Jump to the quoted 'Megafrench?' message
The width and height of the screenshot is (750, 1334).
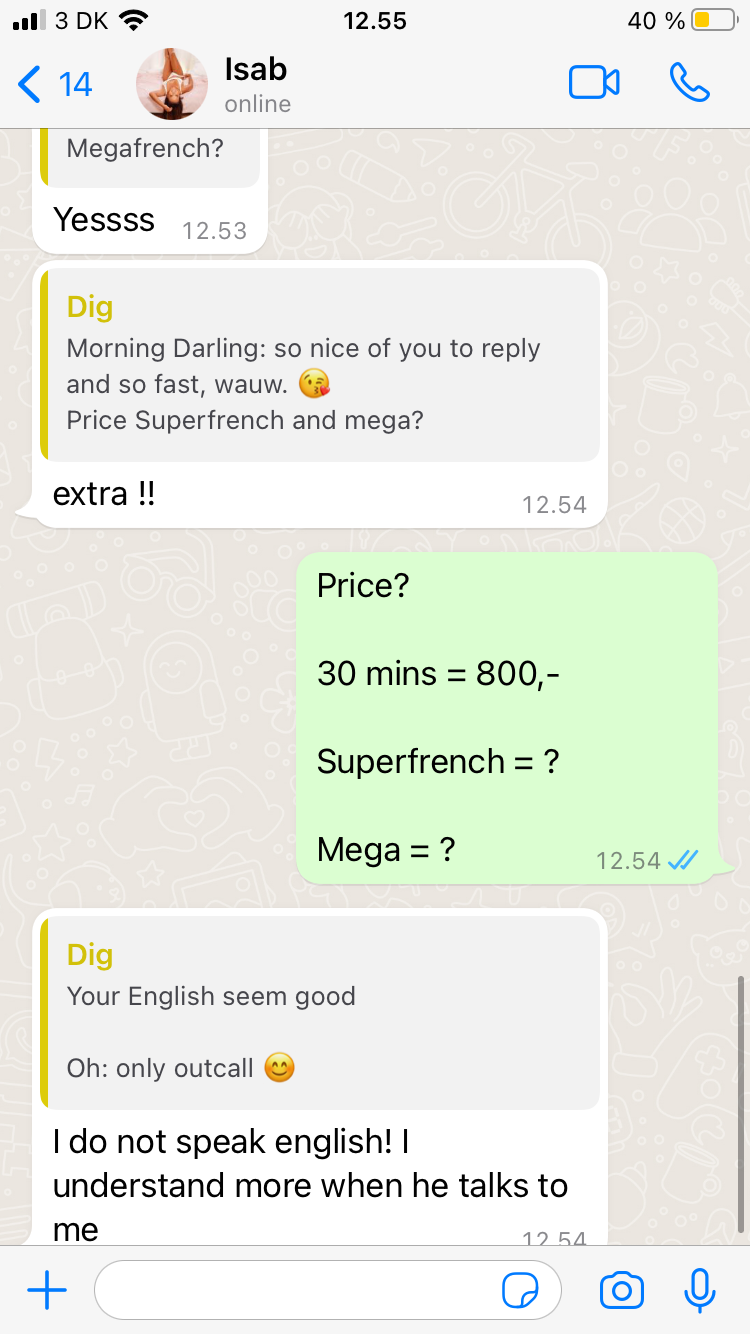point(150,156)
